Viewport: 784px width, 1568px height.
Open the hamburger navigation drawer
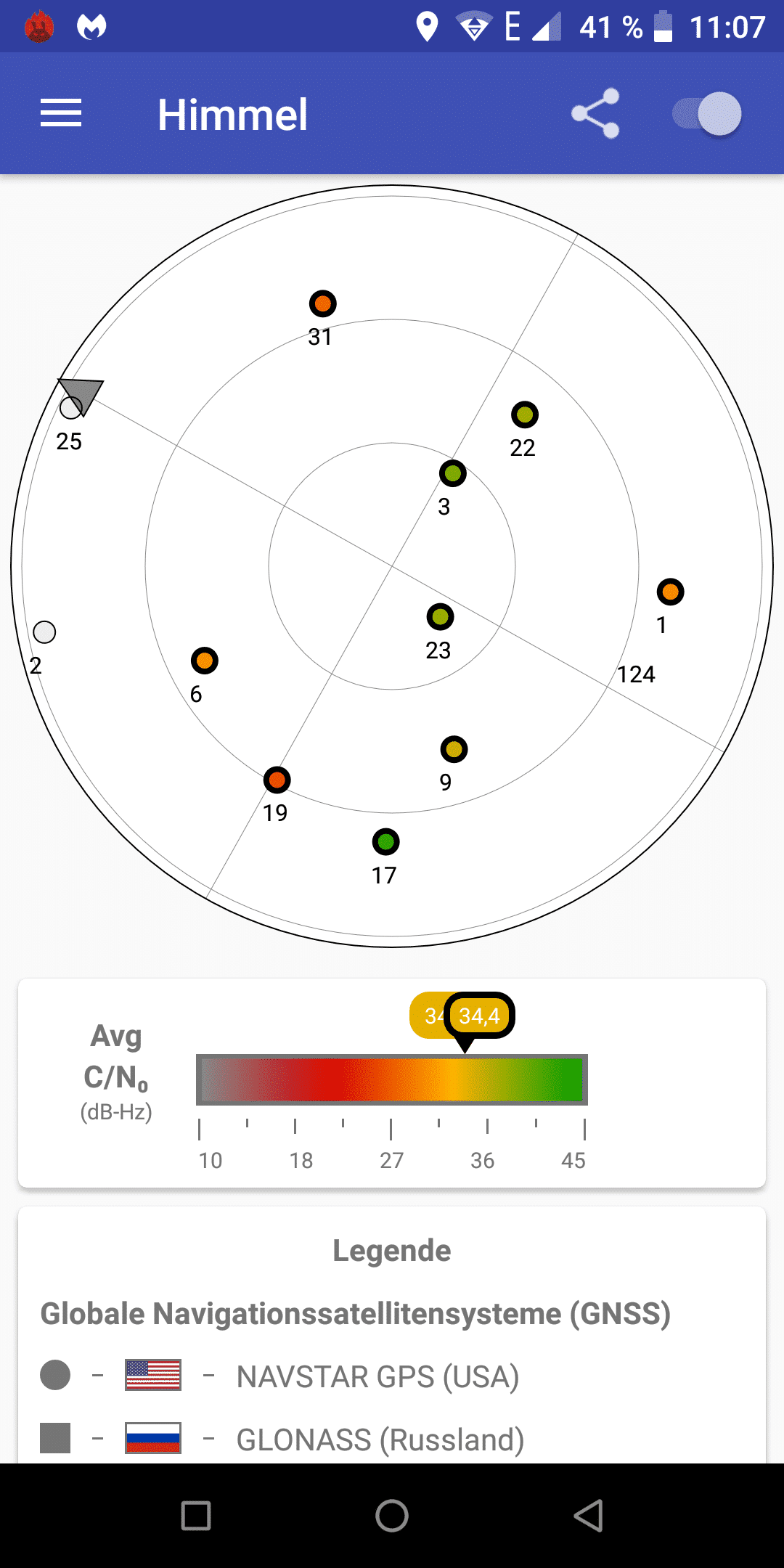pyautogui.click(x=61, y=114)
